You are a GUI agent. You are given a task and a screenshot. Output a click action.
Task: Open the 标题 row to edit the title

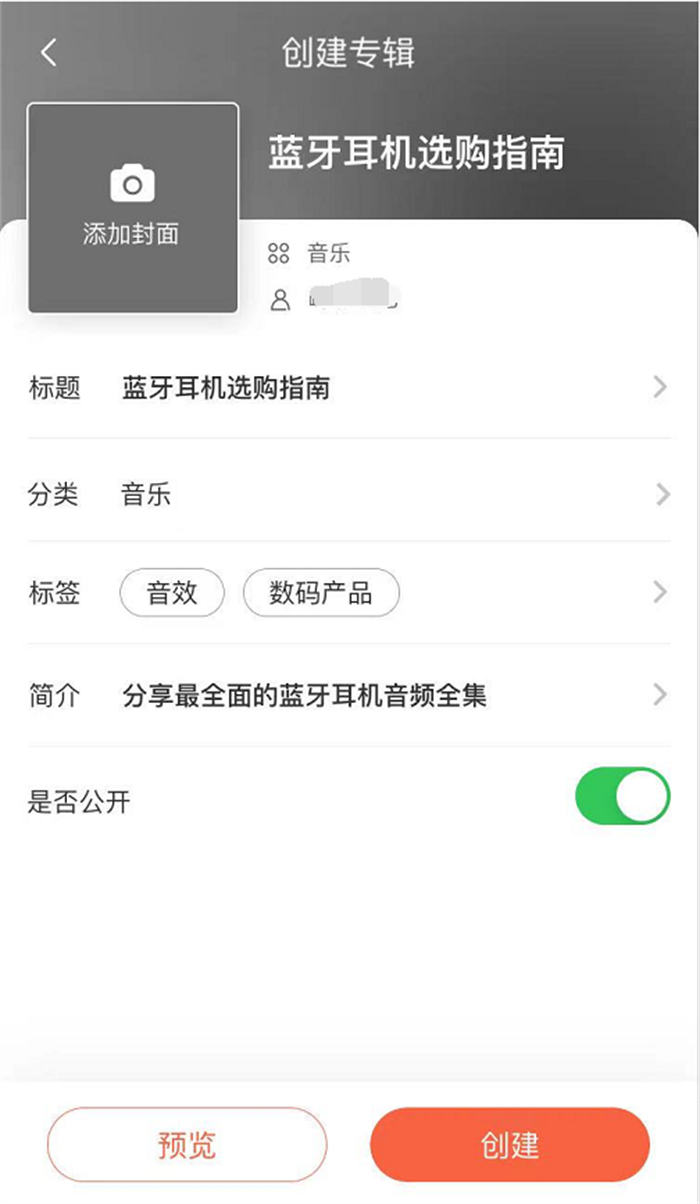click(350, 388)
